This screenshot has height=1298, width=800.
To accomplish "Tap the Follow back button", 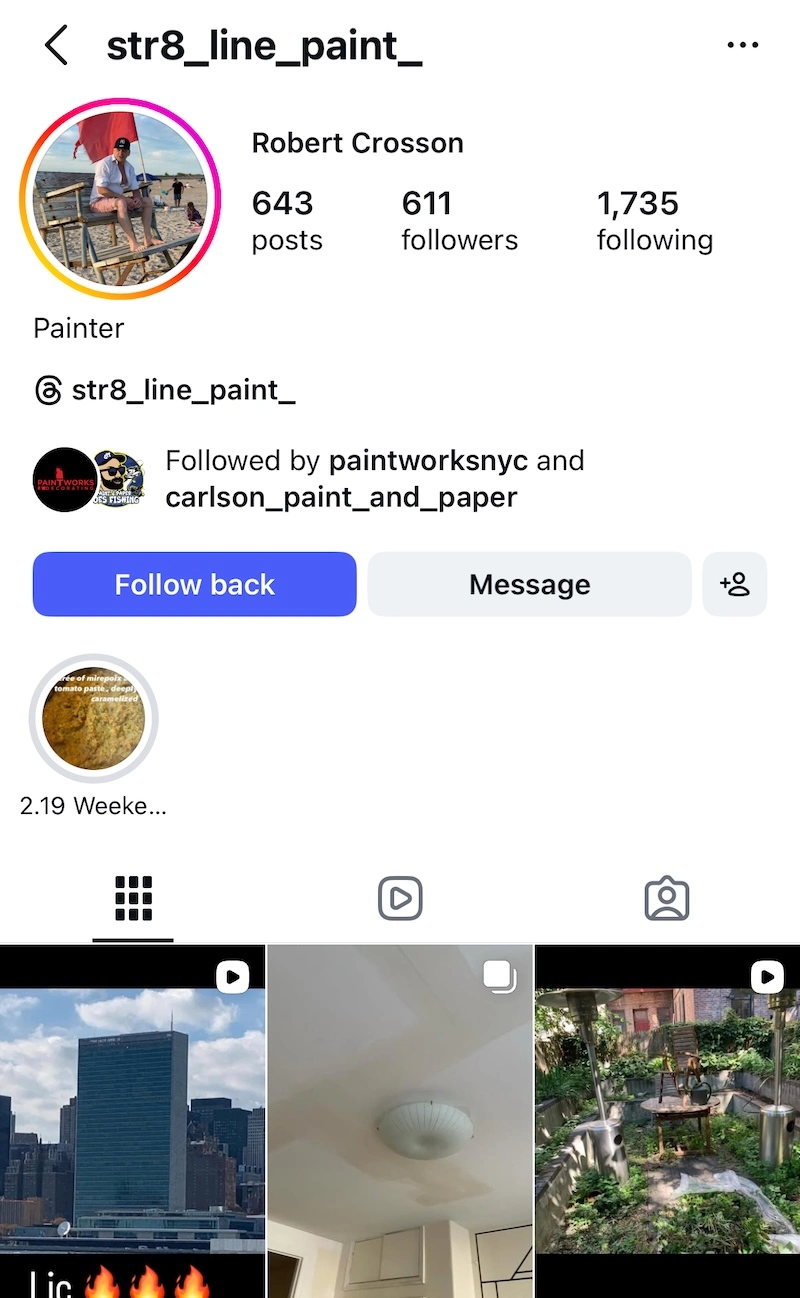I will point(194,584).
